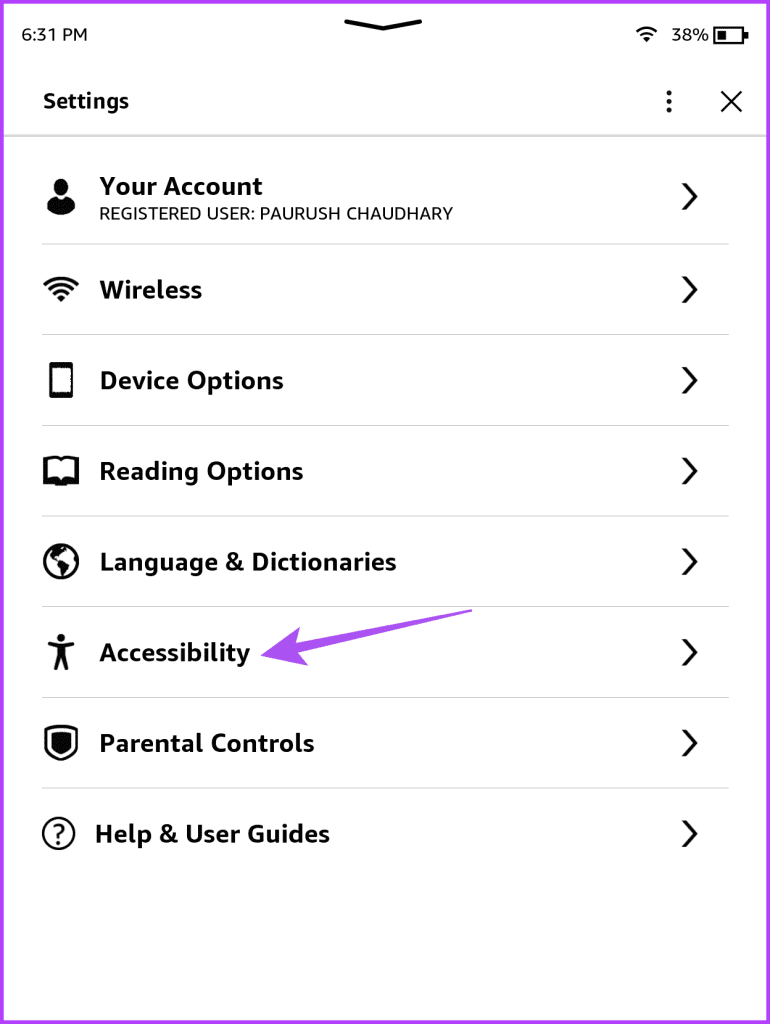770x1024 pixels.
Task: Open Help & User Guides
Action: [x=384, y=834]
